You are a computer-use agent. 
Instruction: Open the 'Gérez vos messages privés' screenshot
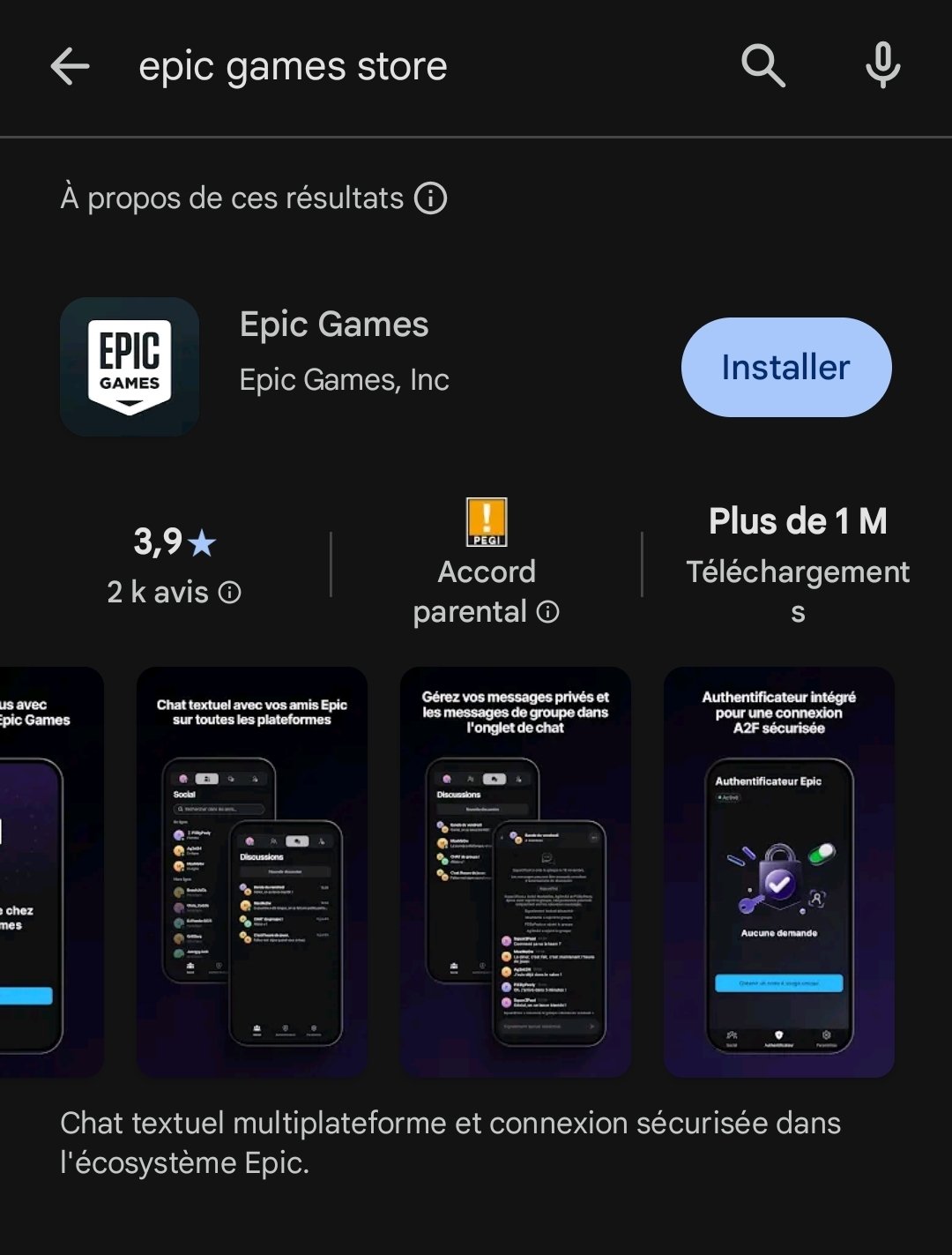[x=515, y=871]
